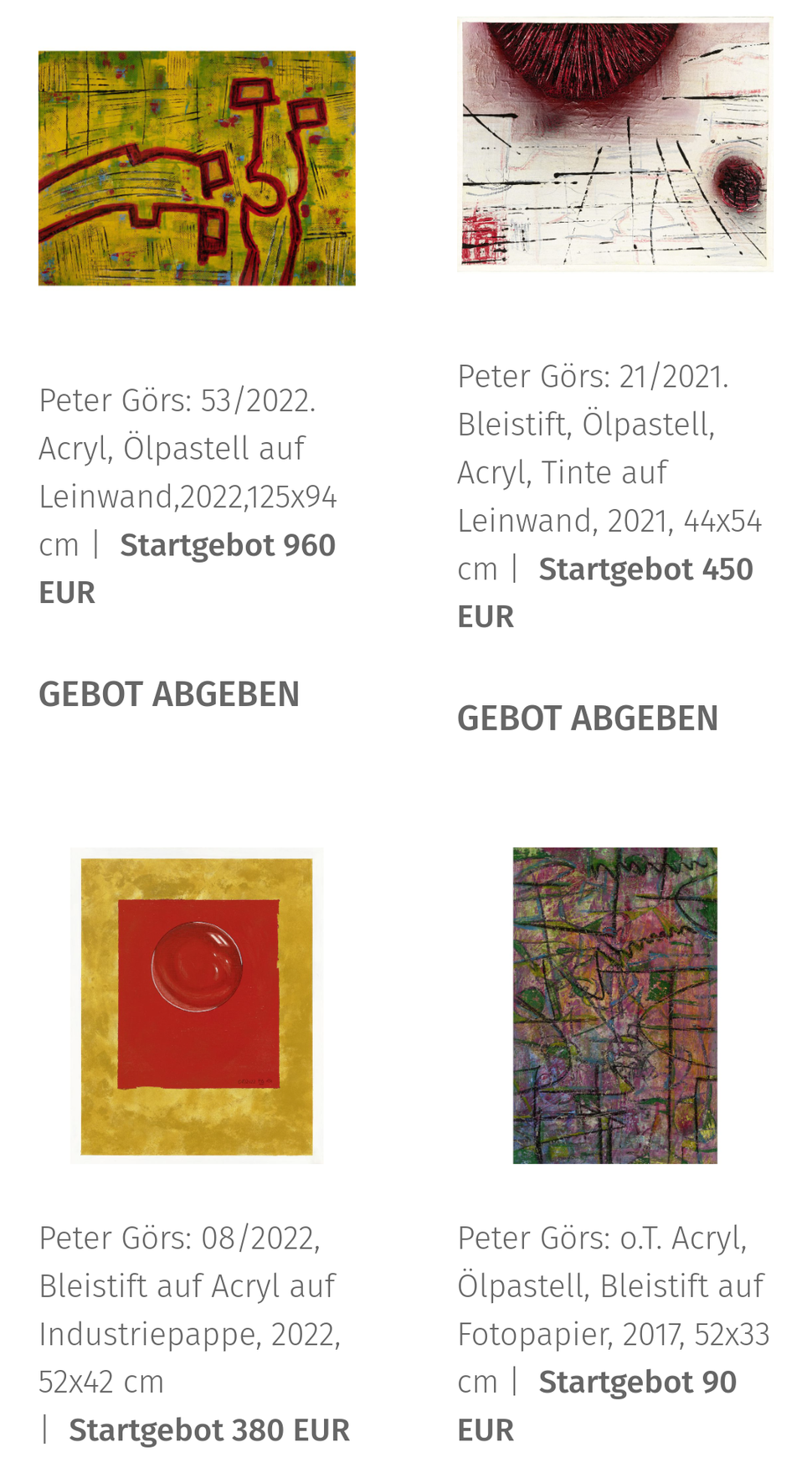Open artwork image for Peter Görs 53/2022
812x1473 pixels.
(197, 168)
